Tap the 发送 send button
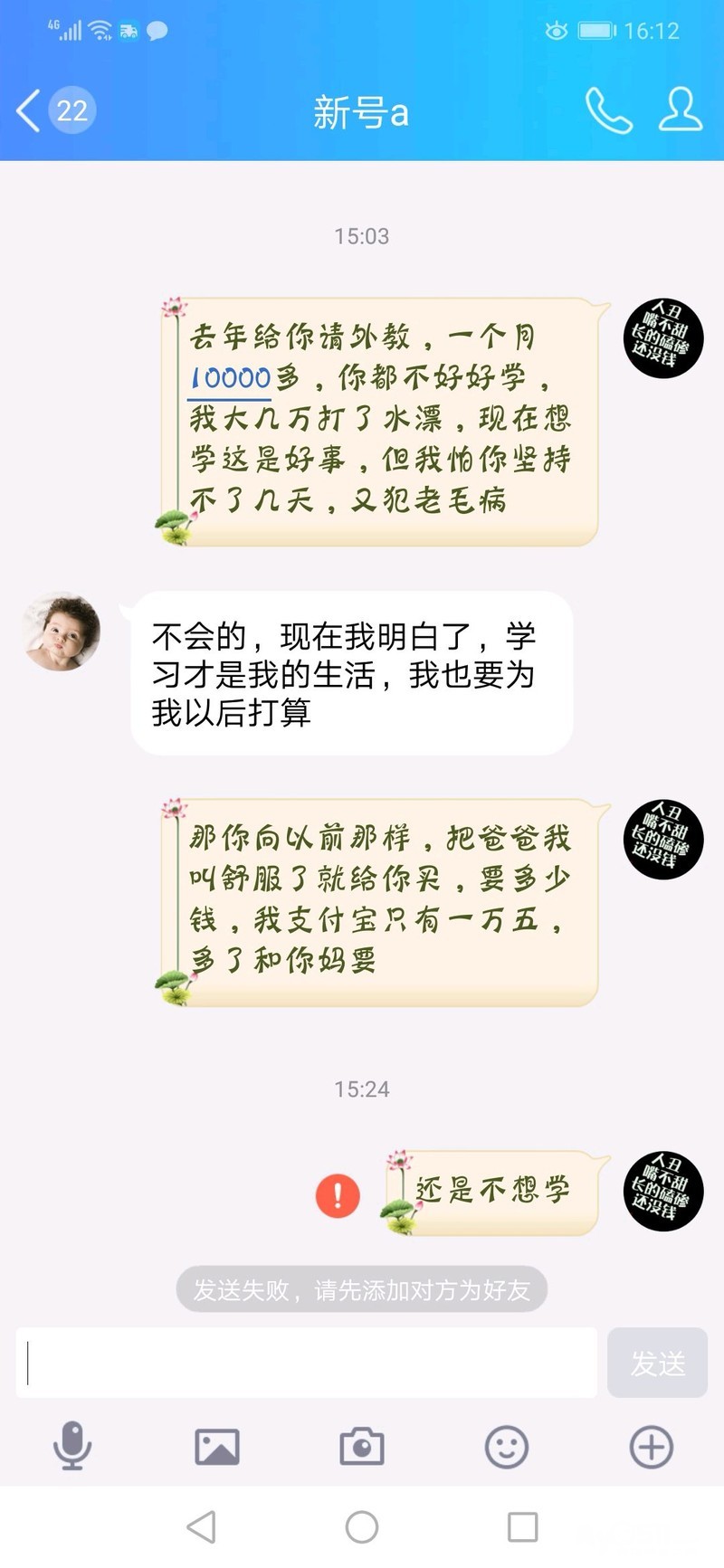Image resolution: width=724 pixels, height=1568 pixels. (x=657, y=1363)
